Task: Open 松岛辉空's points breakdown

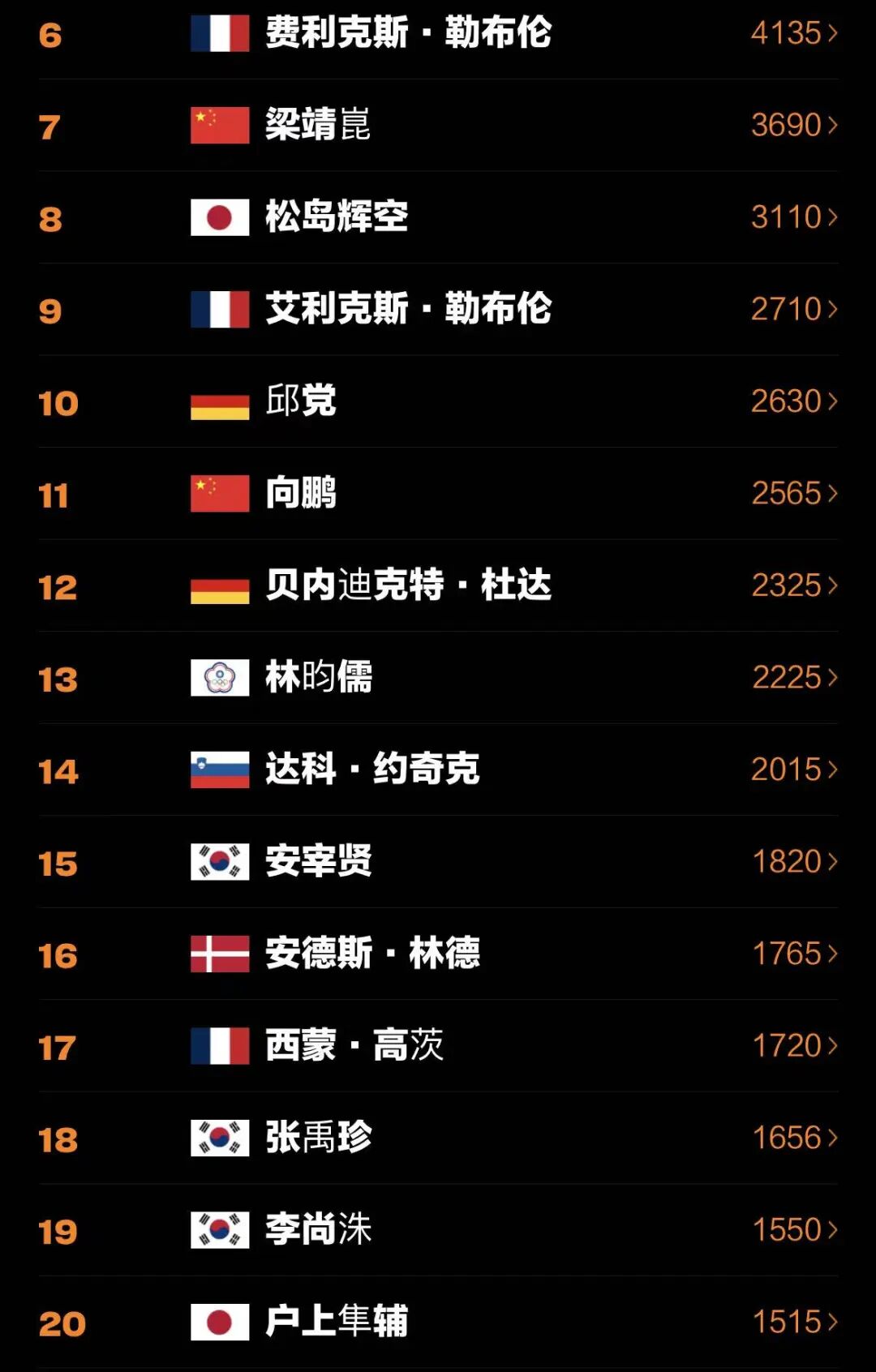Action: click(793, 217)
